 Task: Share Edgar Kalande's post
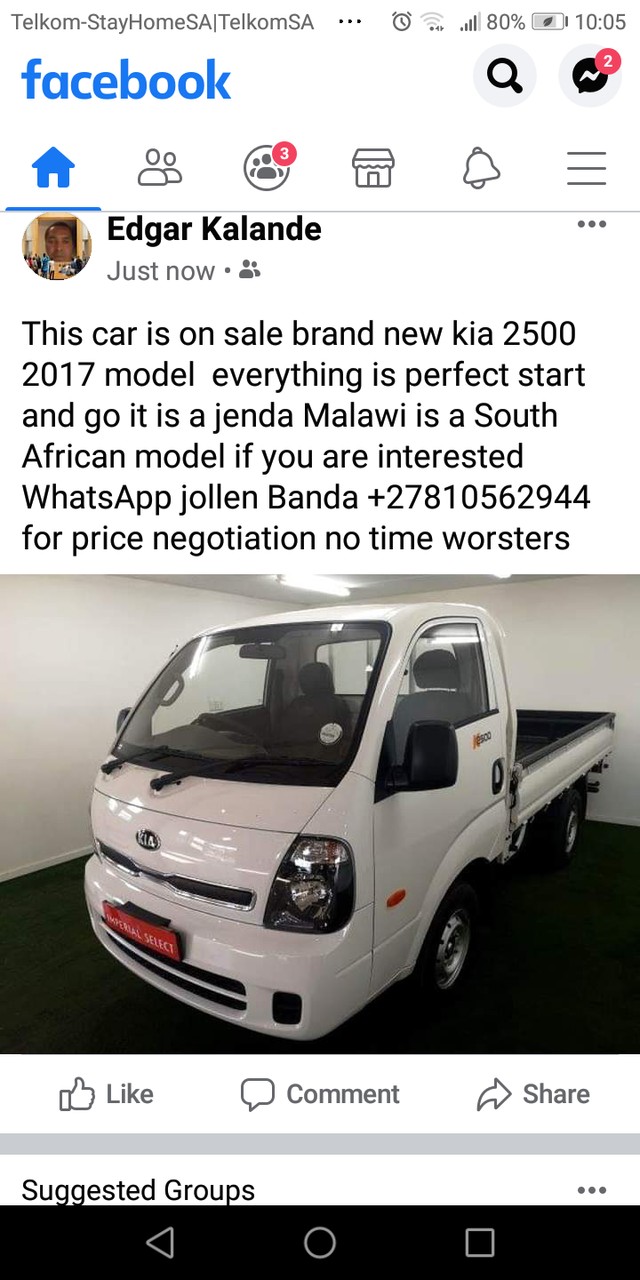pyautogui.click(x=533, y=1094)
